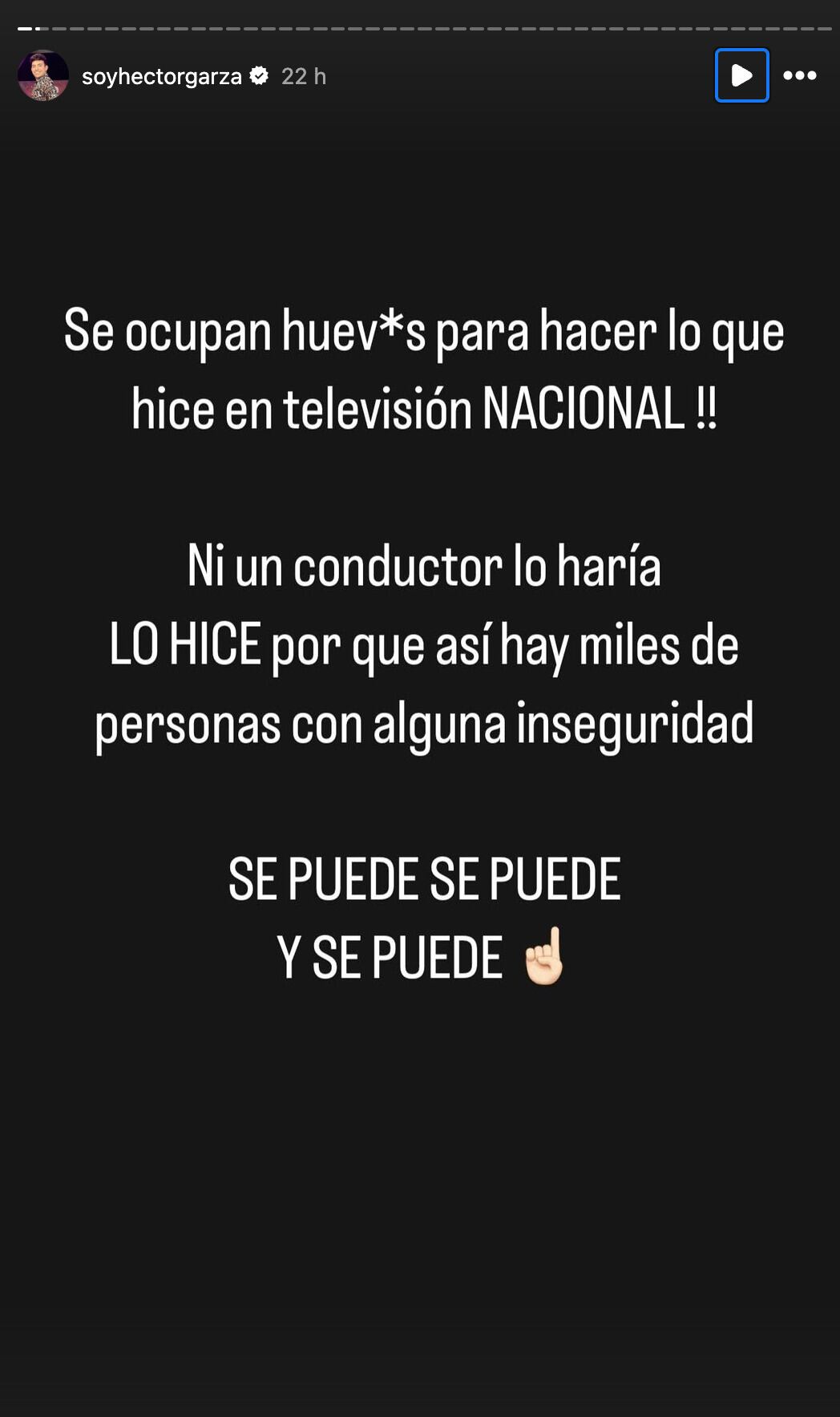Open the three-dot story options menu
This screenshot has width=840, height=1417.
tap(799, 76)
